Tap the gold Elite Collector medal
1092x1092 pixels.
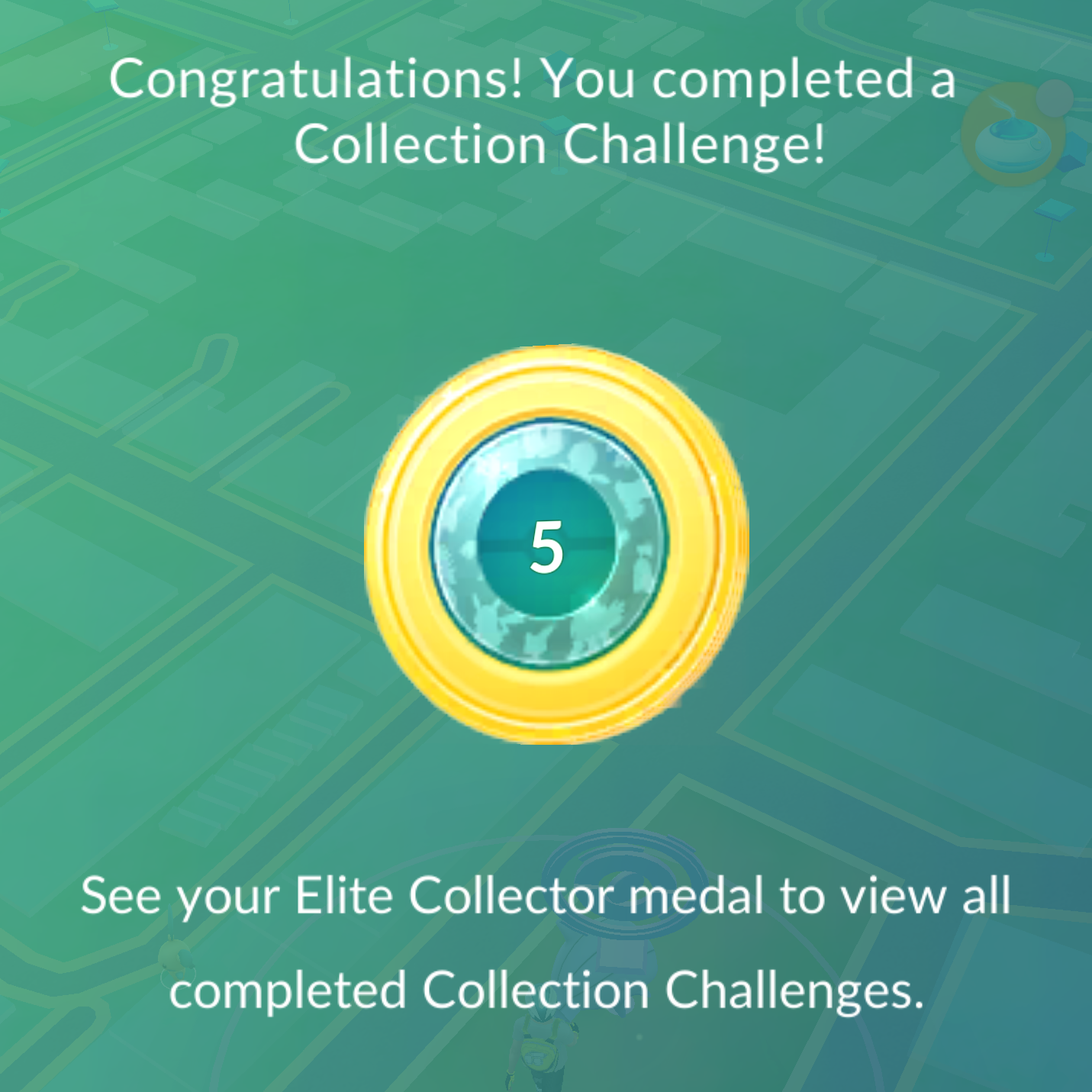(x=555, y=545)
